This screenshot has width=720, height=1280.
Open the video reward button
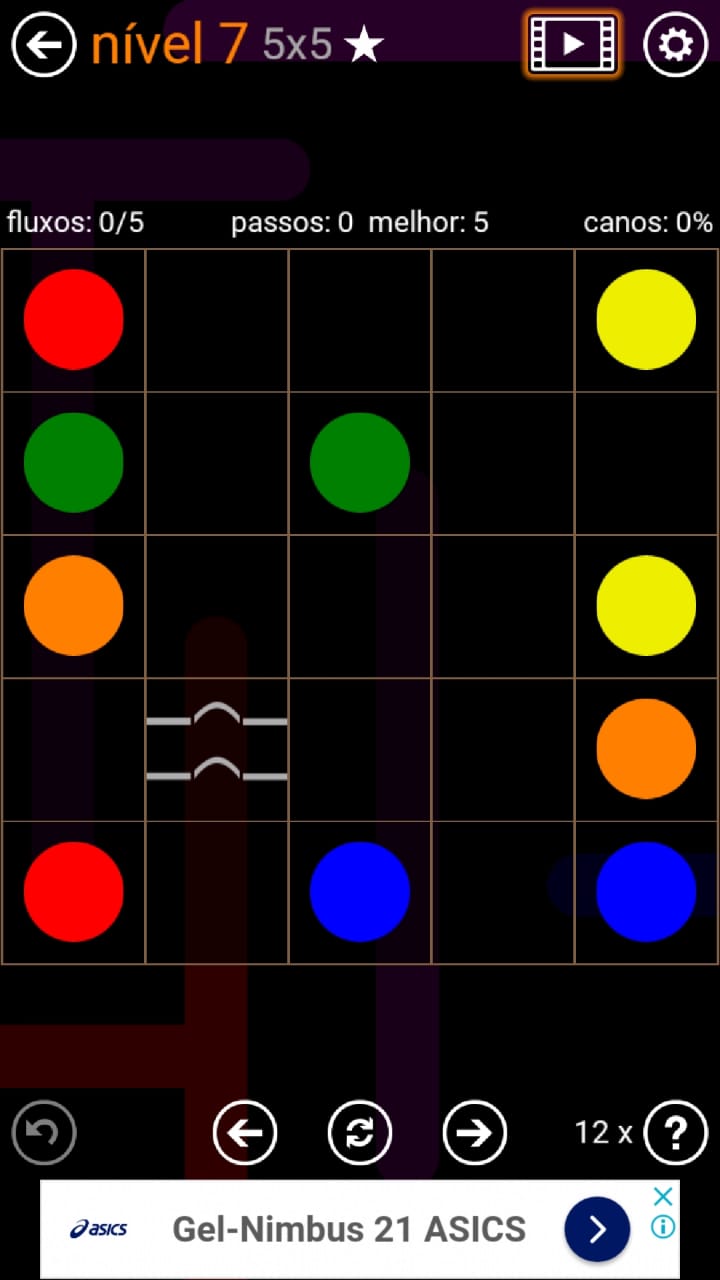(x=572, y=44)
